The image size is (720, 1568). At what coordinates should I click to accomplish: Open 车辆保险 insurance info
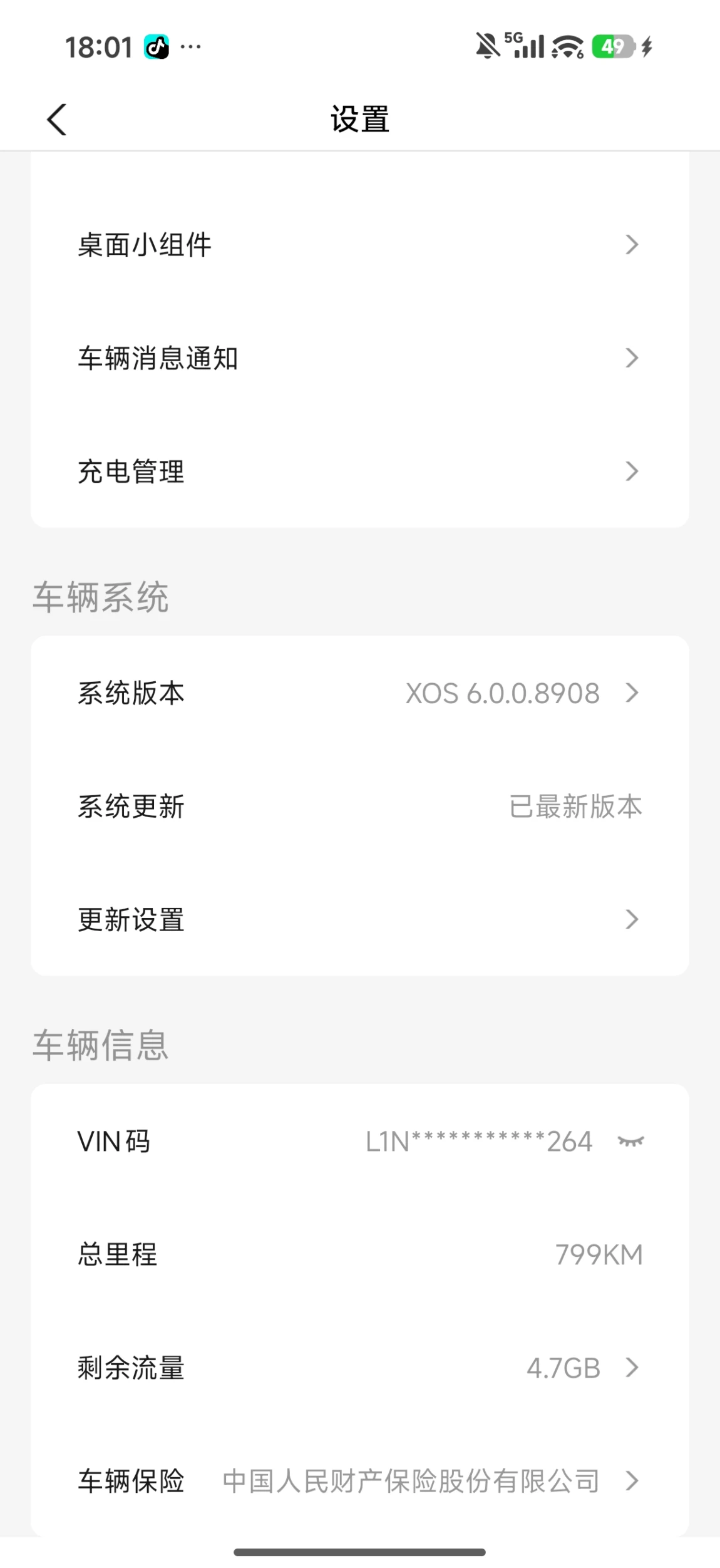click(x=359, y=1481)
